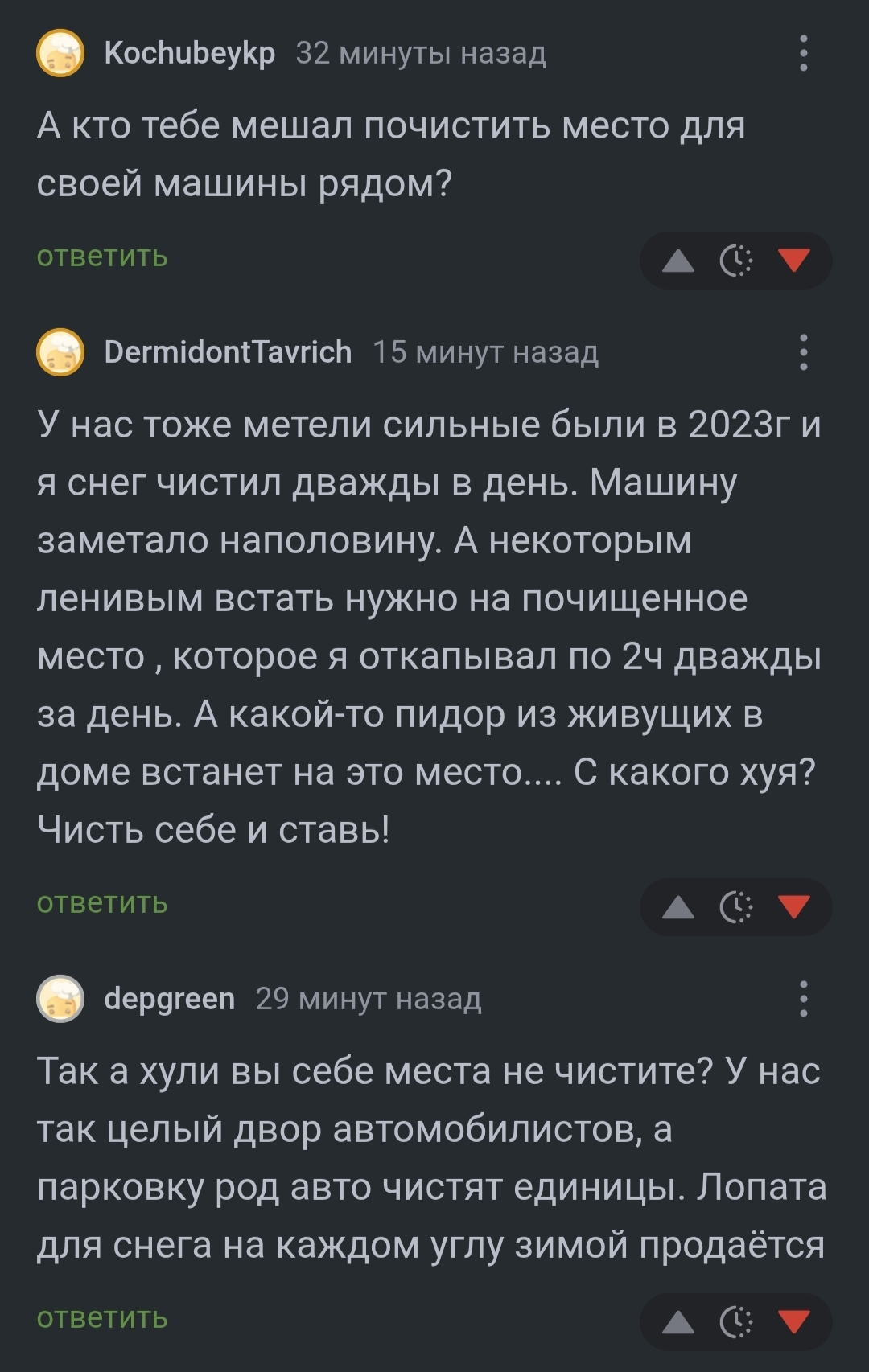Upvote Kochubeykp's comment

click(677, 261)
